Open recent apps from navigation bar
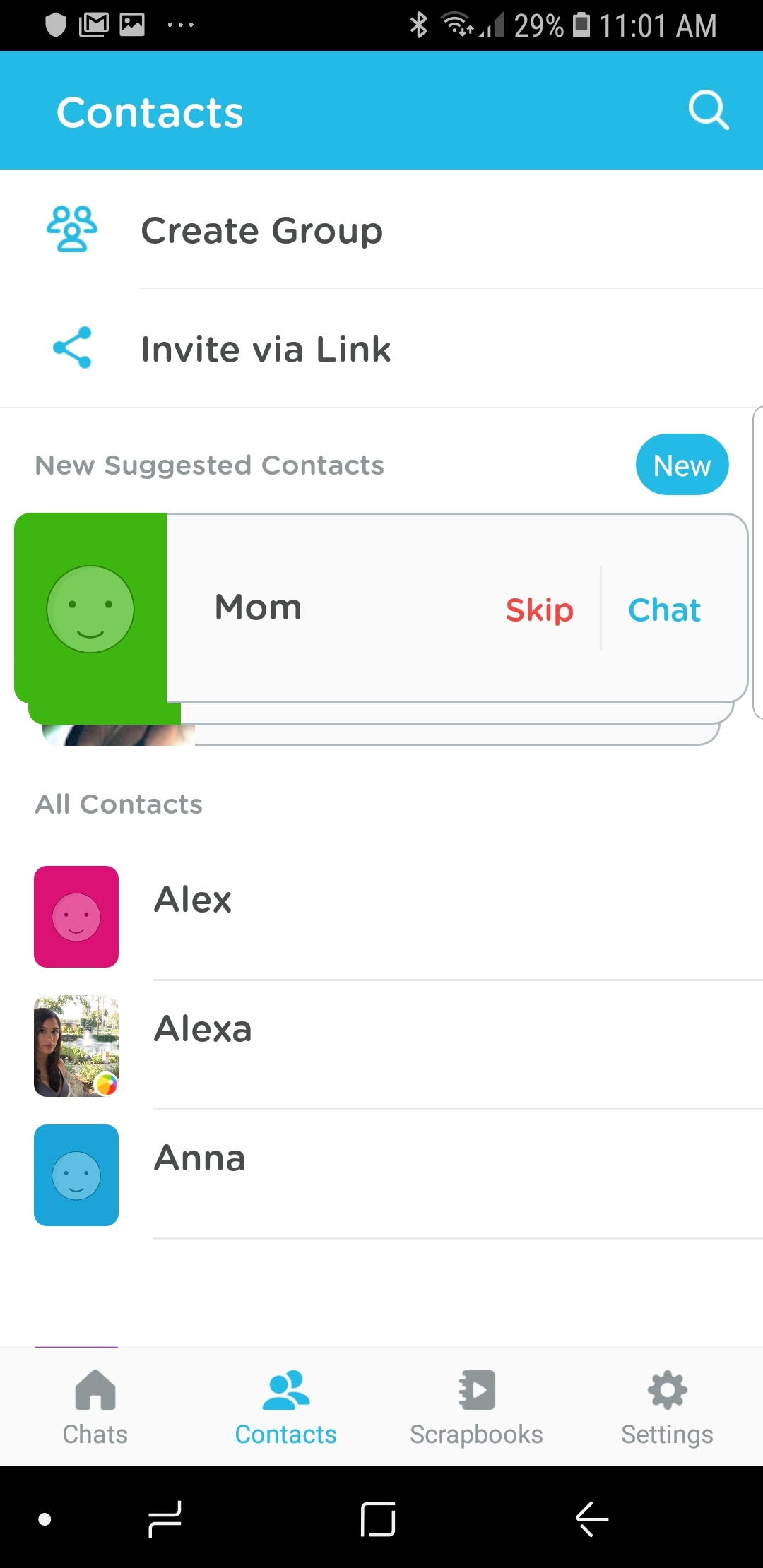Image resolution: width=763 pixels, height=1568 pixels. [x=165, y=1519]
